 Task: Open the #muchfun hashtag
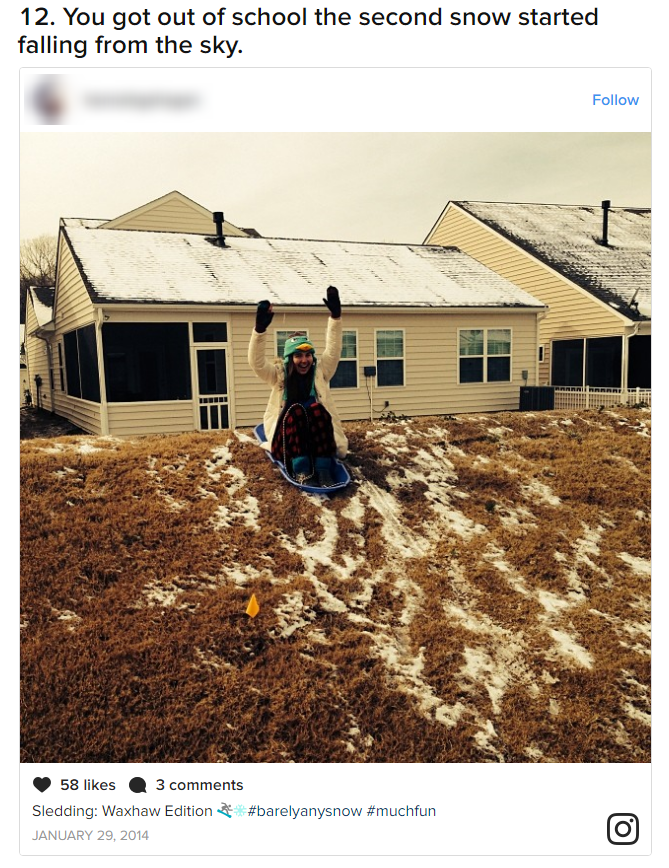click(x=402, y=811)
